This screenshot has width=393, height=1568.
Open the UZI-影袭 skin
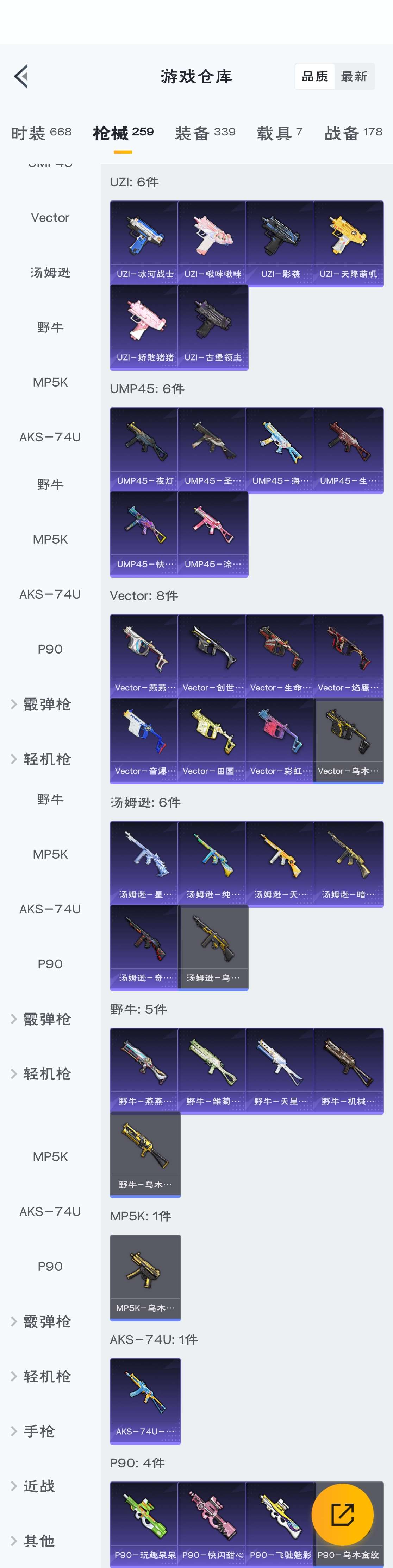coord(280,242)
